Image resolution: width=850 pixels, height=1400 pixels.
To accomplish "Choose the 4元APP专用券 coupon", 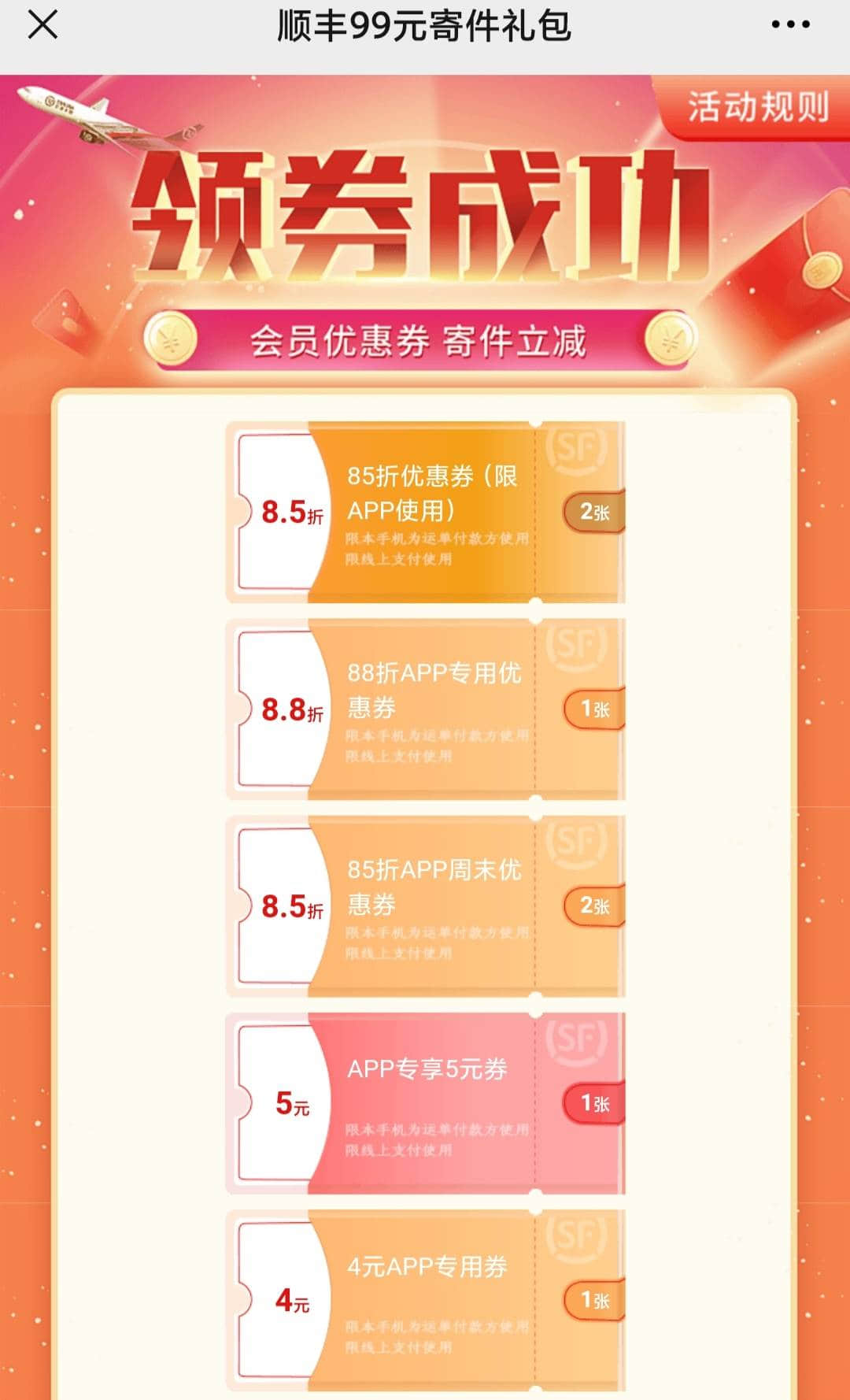I will [x=426, y=1300].
